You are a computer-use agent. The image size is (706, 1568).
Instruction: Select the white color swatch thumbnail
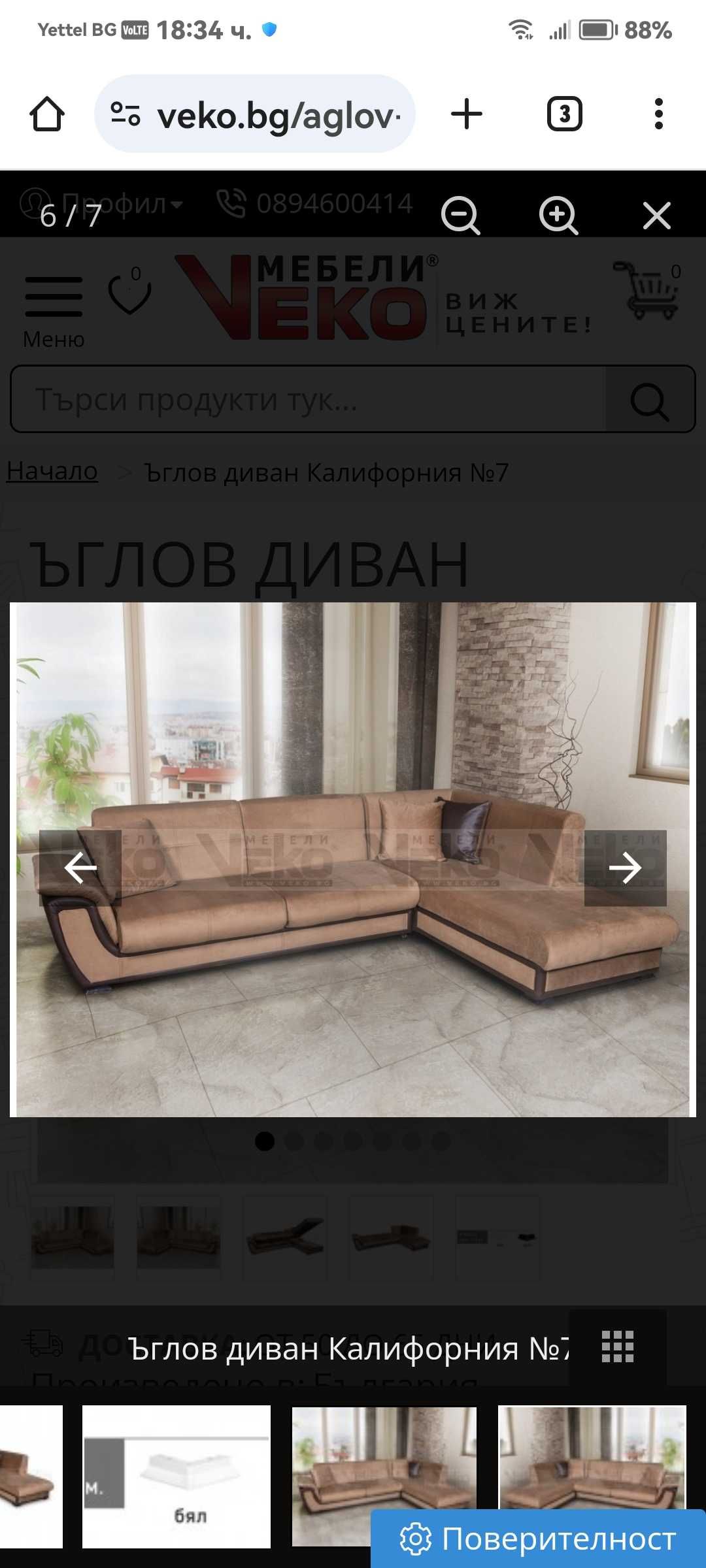tap(176, 1476)
